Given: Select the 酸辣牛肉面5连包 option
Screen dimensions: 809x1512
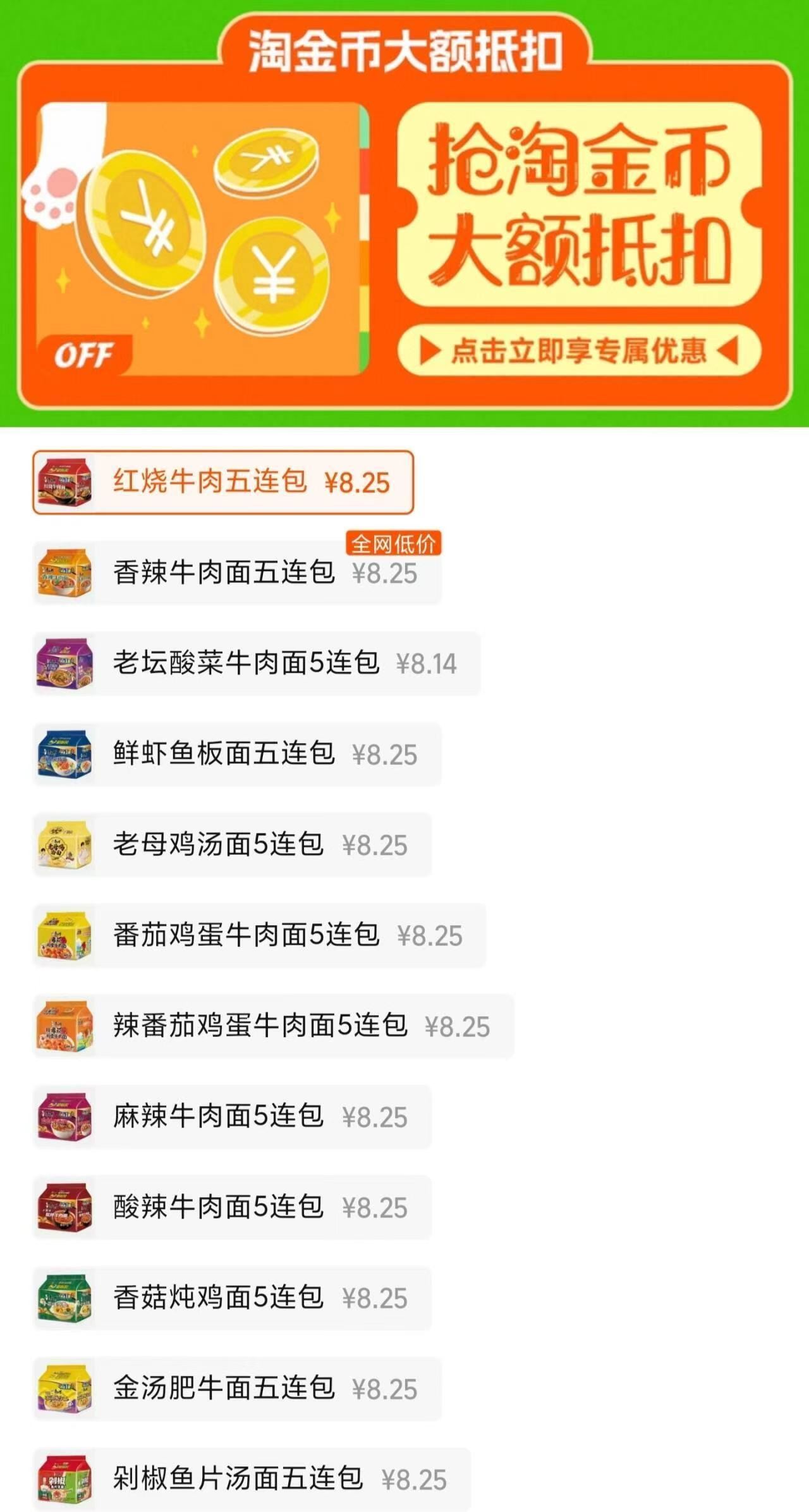Looking at the screenshot, I should 240,1207.
